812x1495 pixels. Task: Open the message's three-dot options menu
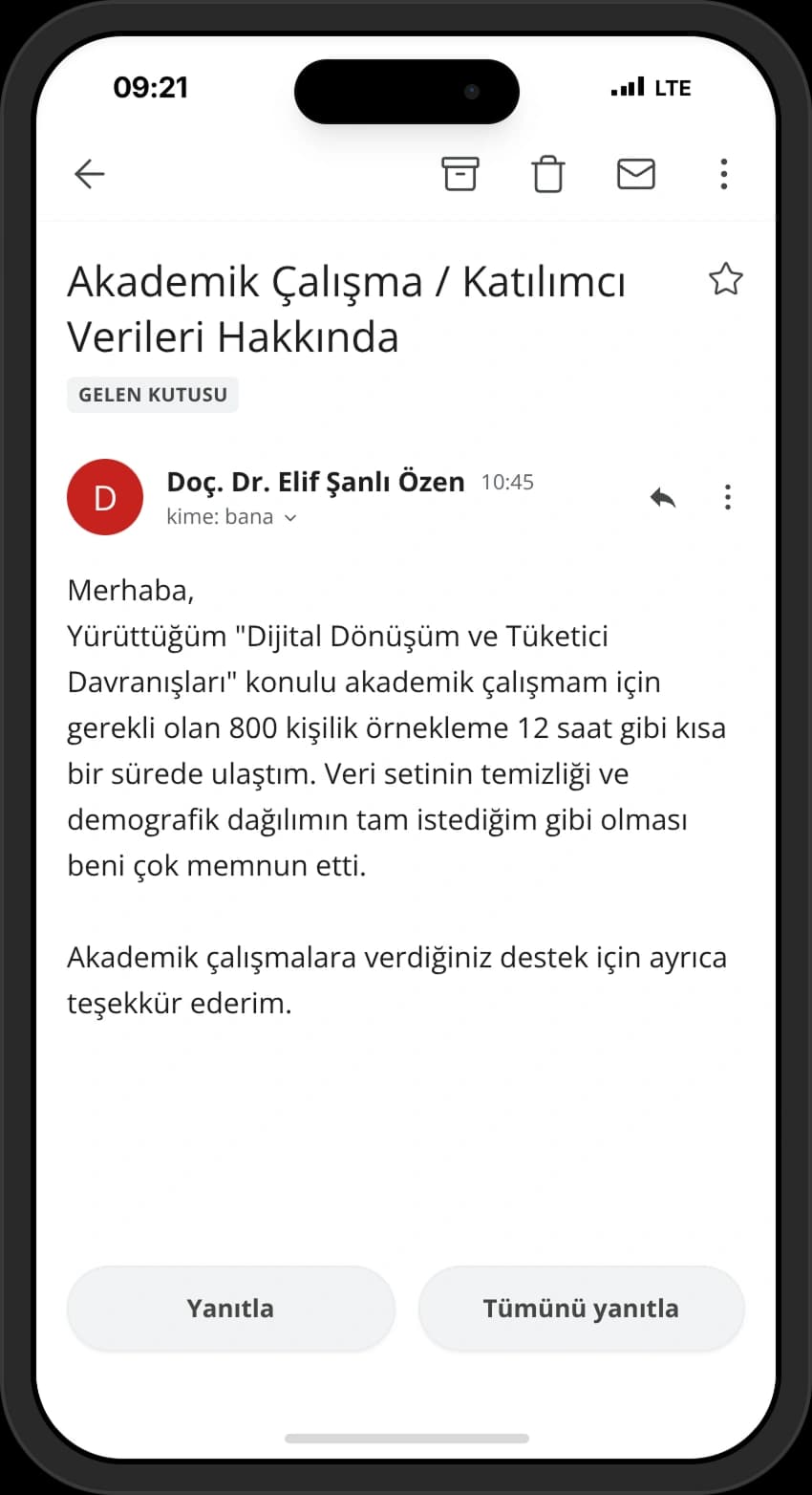727,497
